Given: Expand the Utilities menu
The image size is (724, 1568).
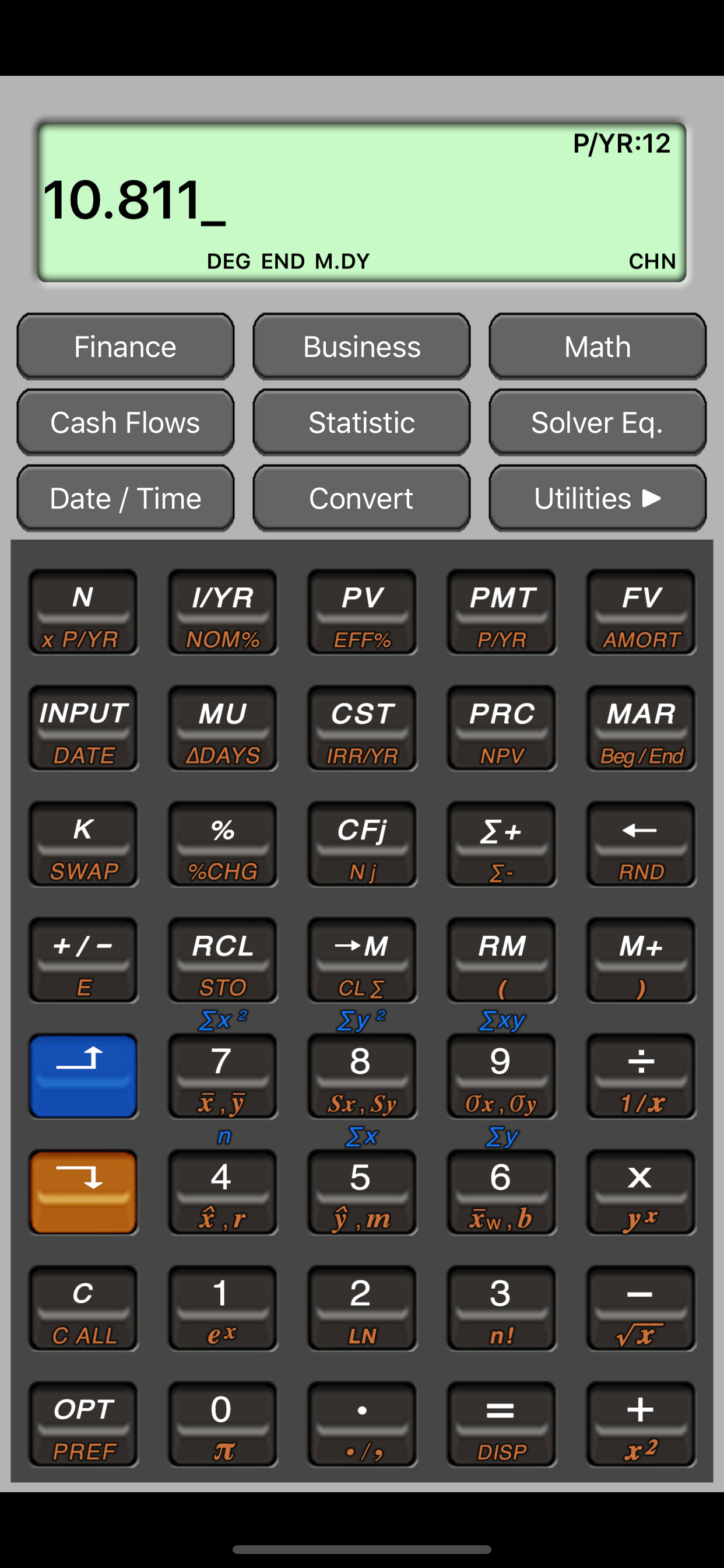Looking at the screenshot, I should point(598,499).
